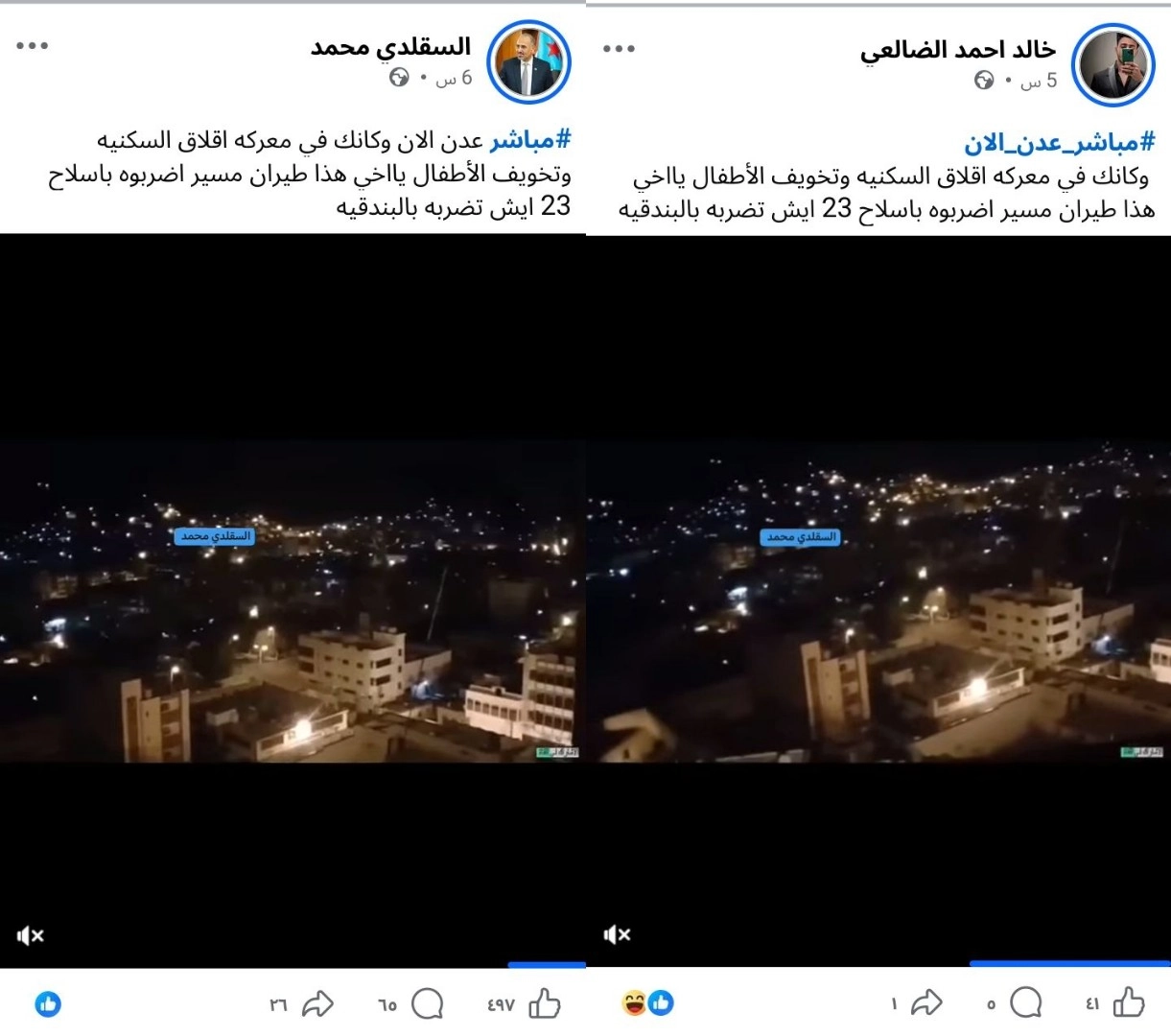
Task: Open options menu on السقلدي محمد's post
Action: click(x=32, y=46)
